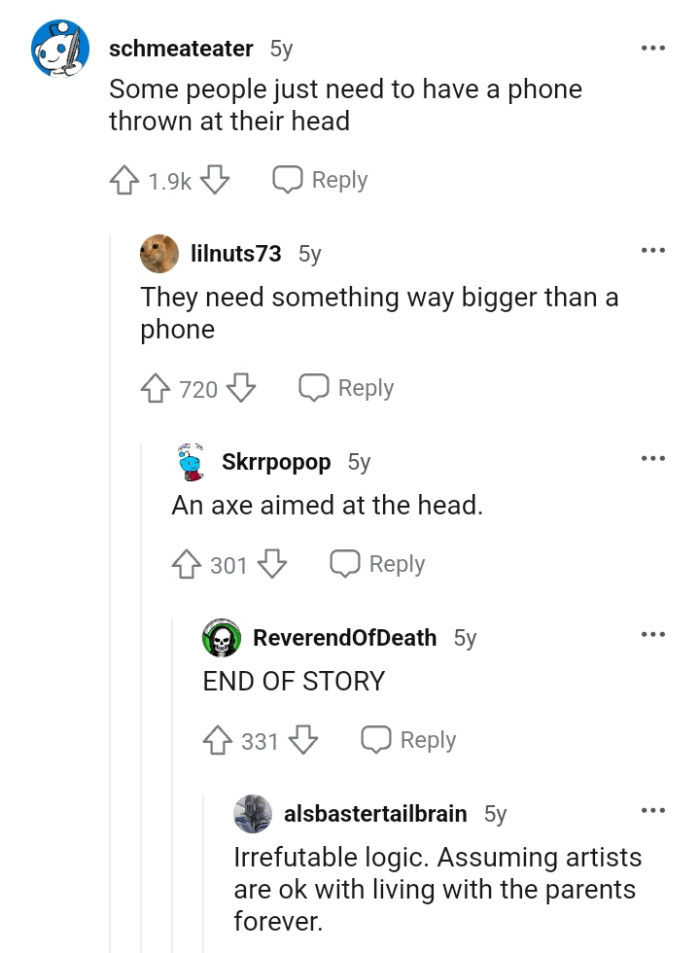The height and width of the screenshot is (953, 700).
Task: Downvote ReverendOfDeath's comment
Action: click(x=303, y=740)
